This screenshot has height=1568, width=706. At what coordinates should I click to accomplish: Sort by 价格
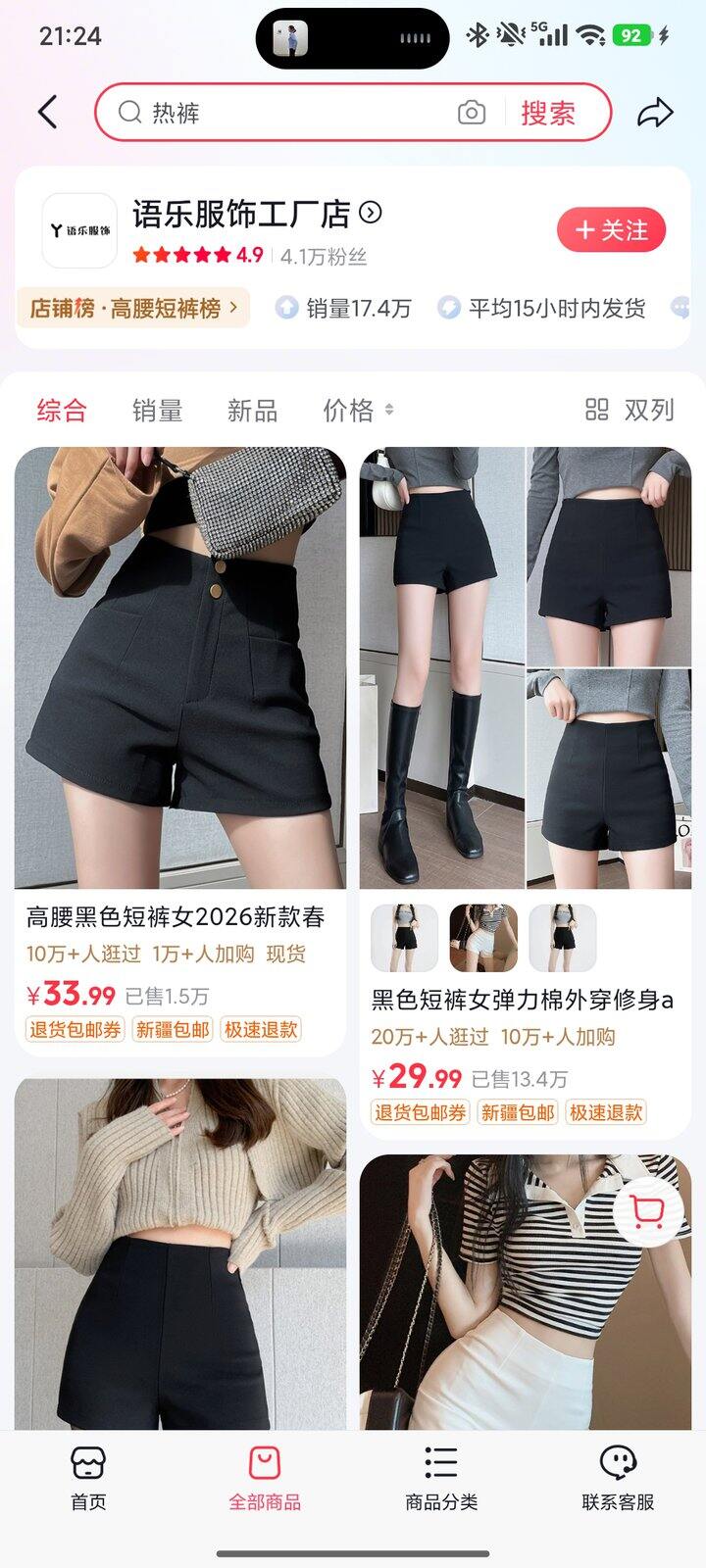357,410
